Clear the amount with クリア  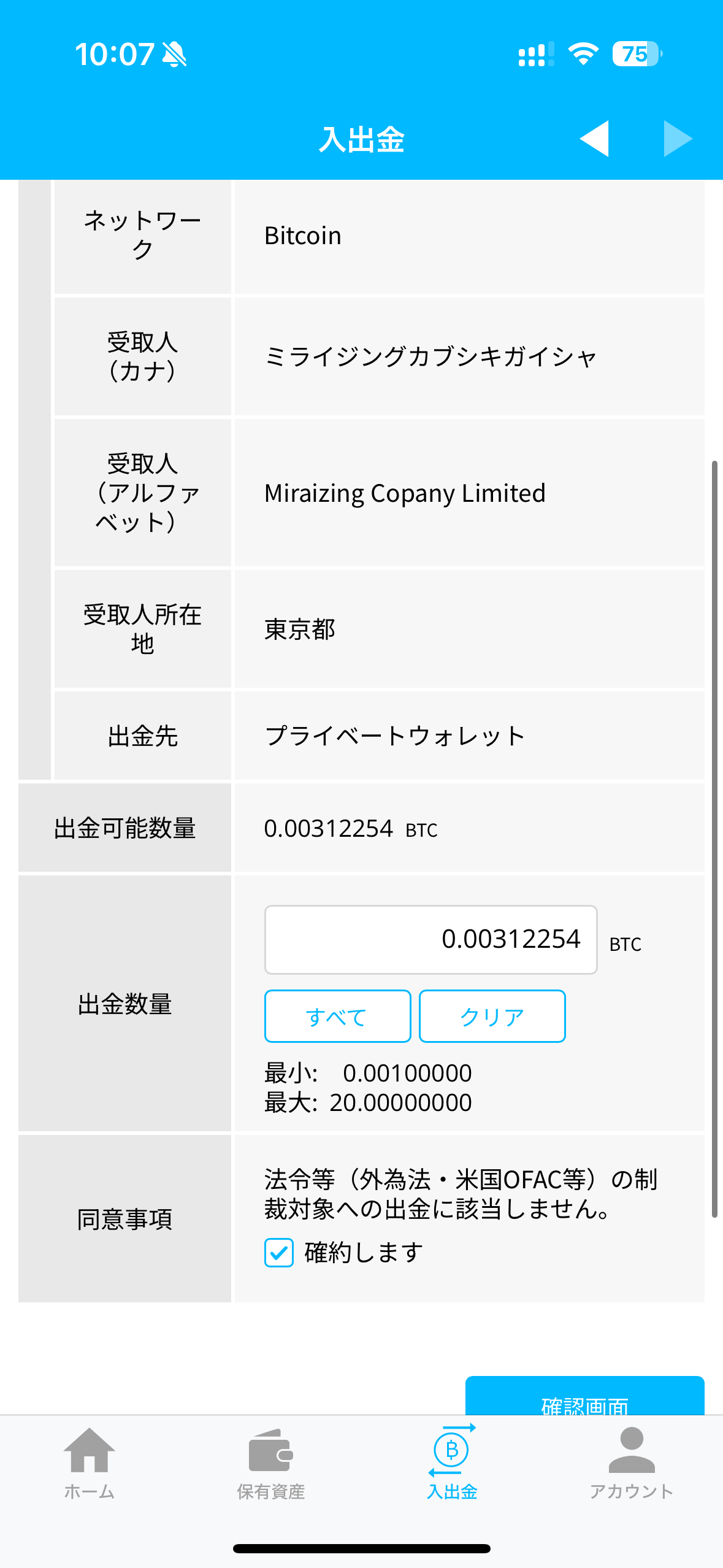pos(492,1016)
